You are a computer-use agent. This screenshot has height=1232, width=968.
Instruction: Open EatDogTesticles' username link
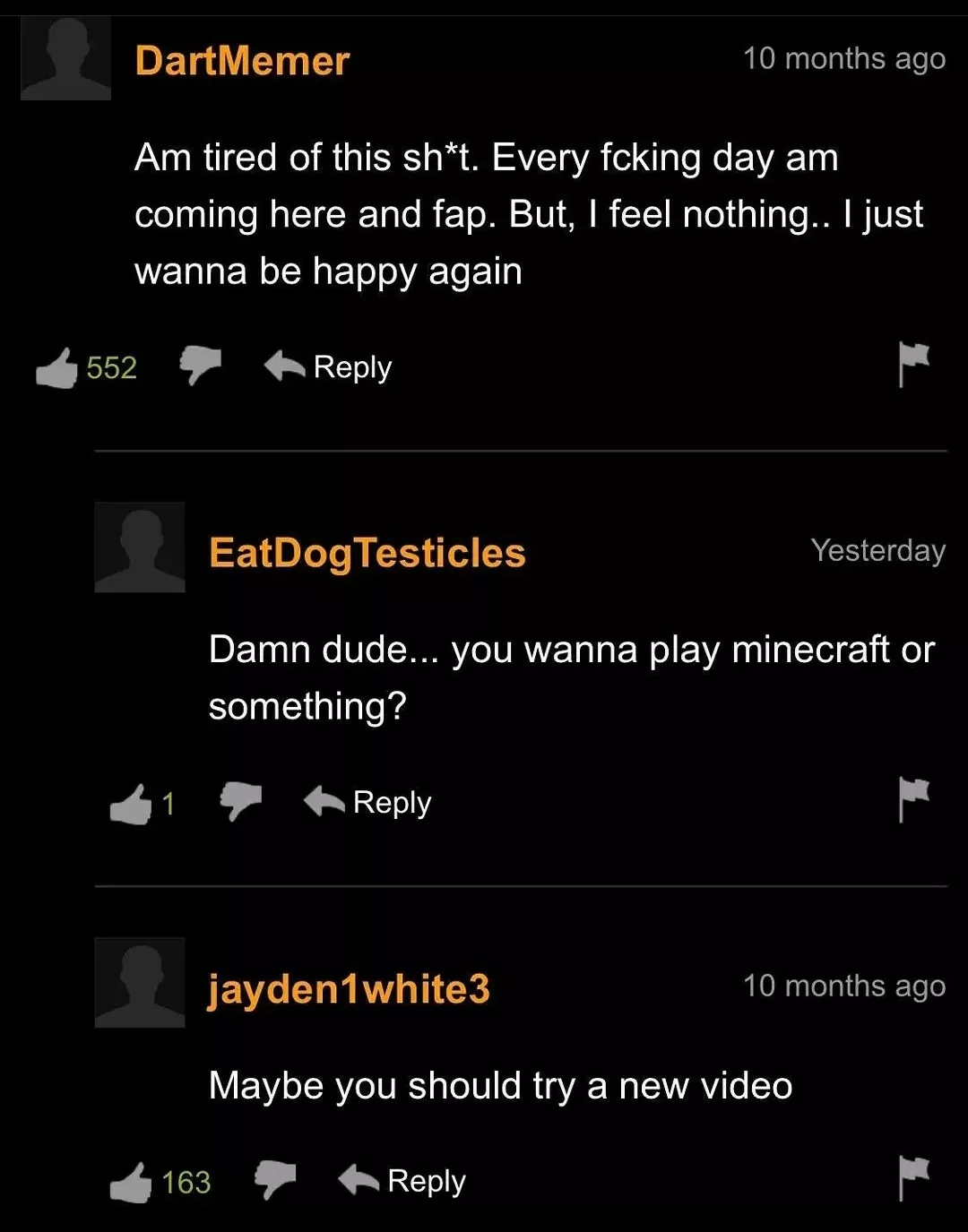point(367,553)
